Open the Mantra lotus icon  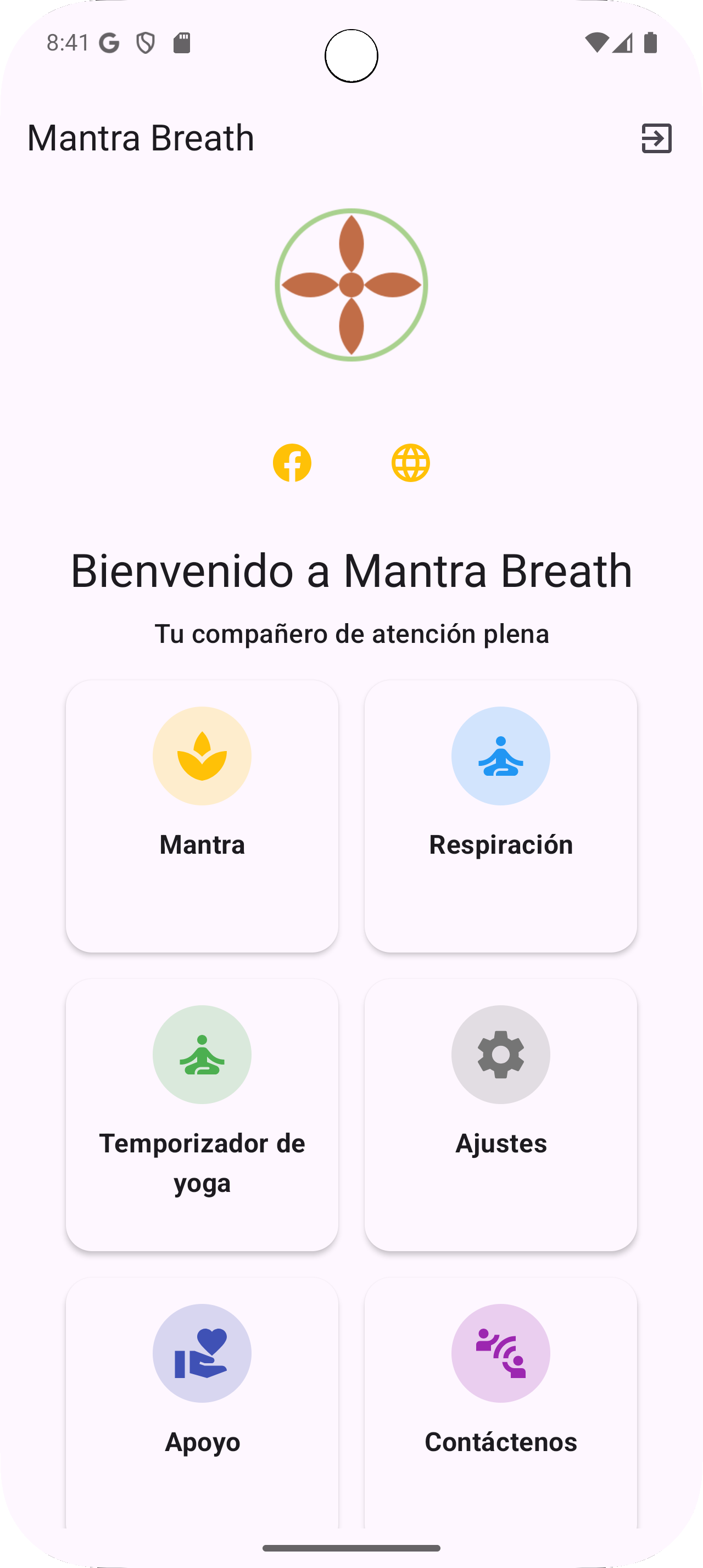click(x=202, y=755)
